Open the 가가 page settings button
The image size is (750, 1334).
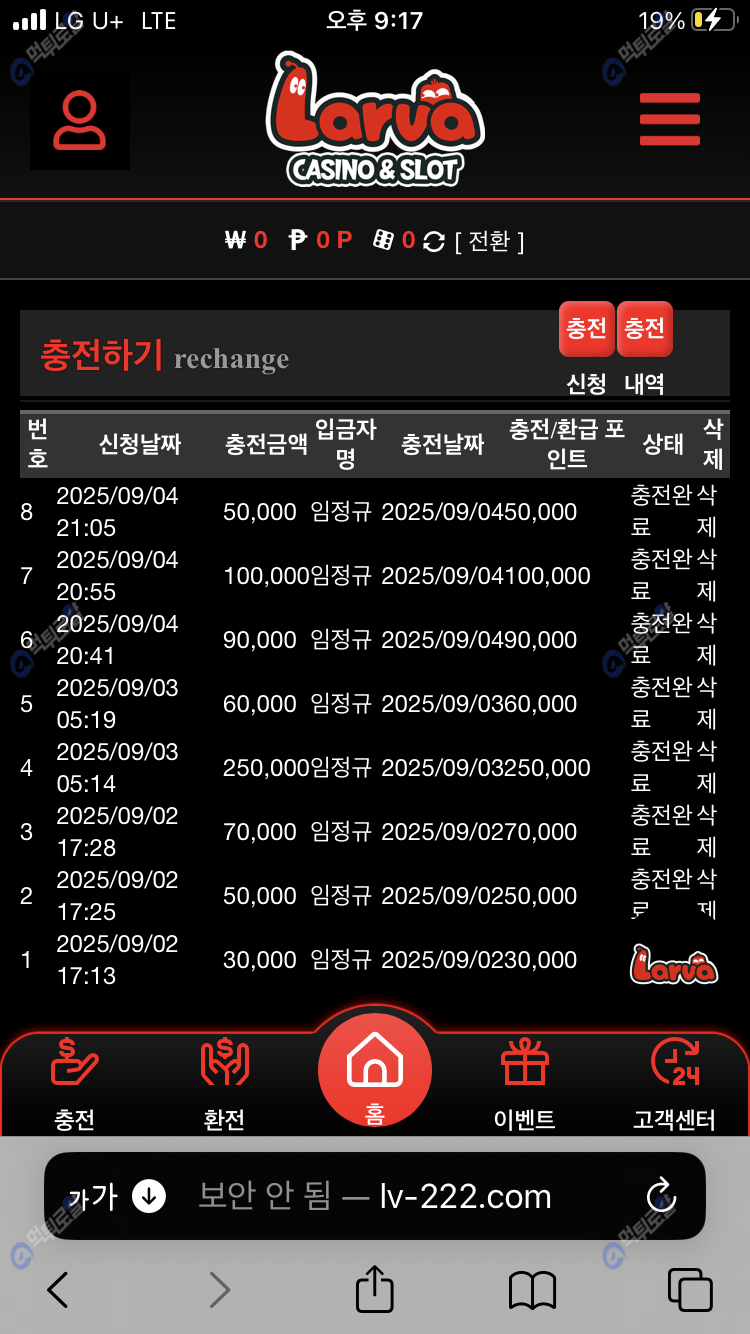[x=93, y=1196]
